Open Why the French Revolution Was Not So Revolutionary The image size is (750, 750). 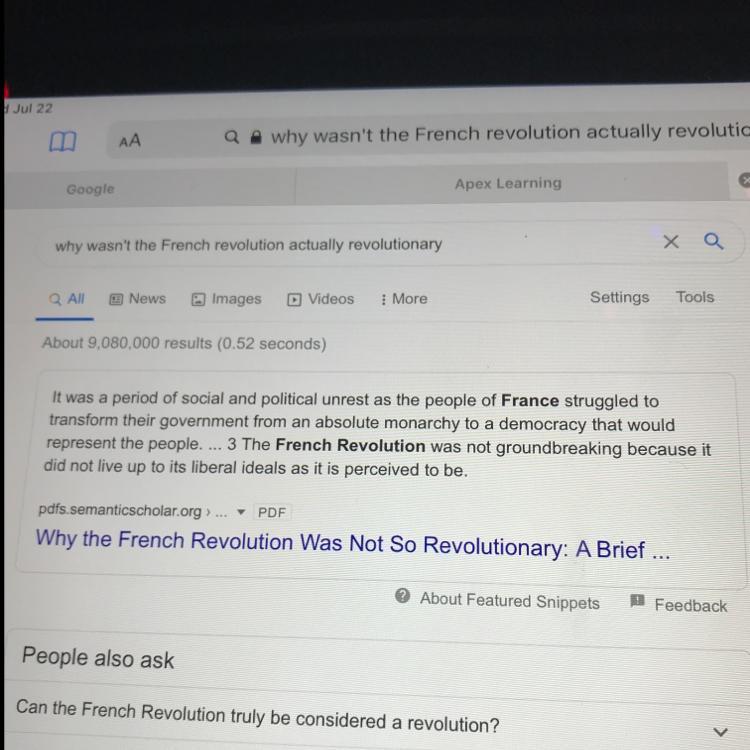352,544
